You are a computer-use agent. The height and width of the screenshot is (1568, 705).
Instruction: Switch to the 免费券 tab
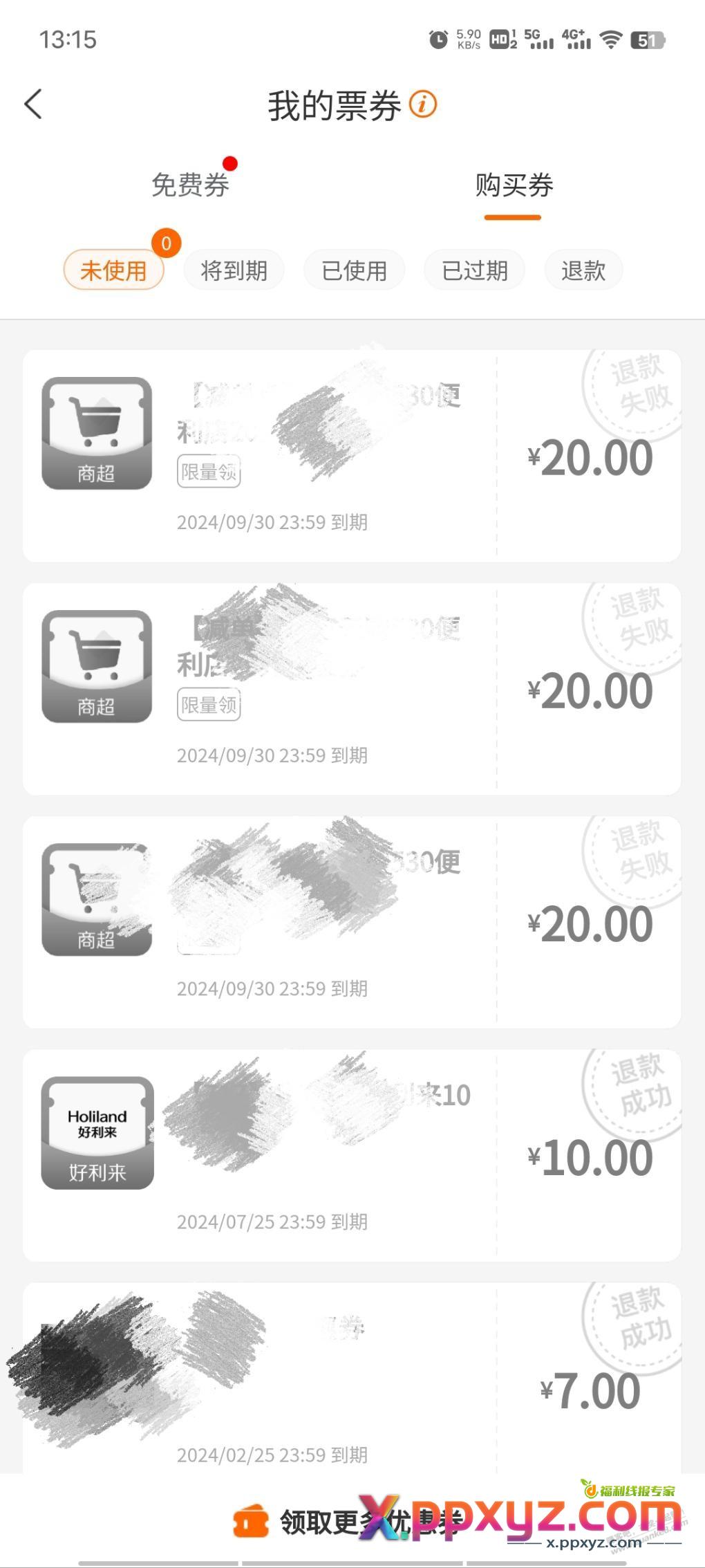click(x=190, y=185)
